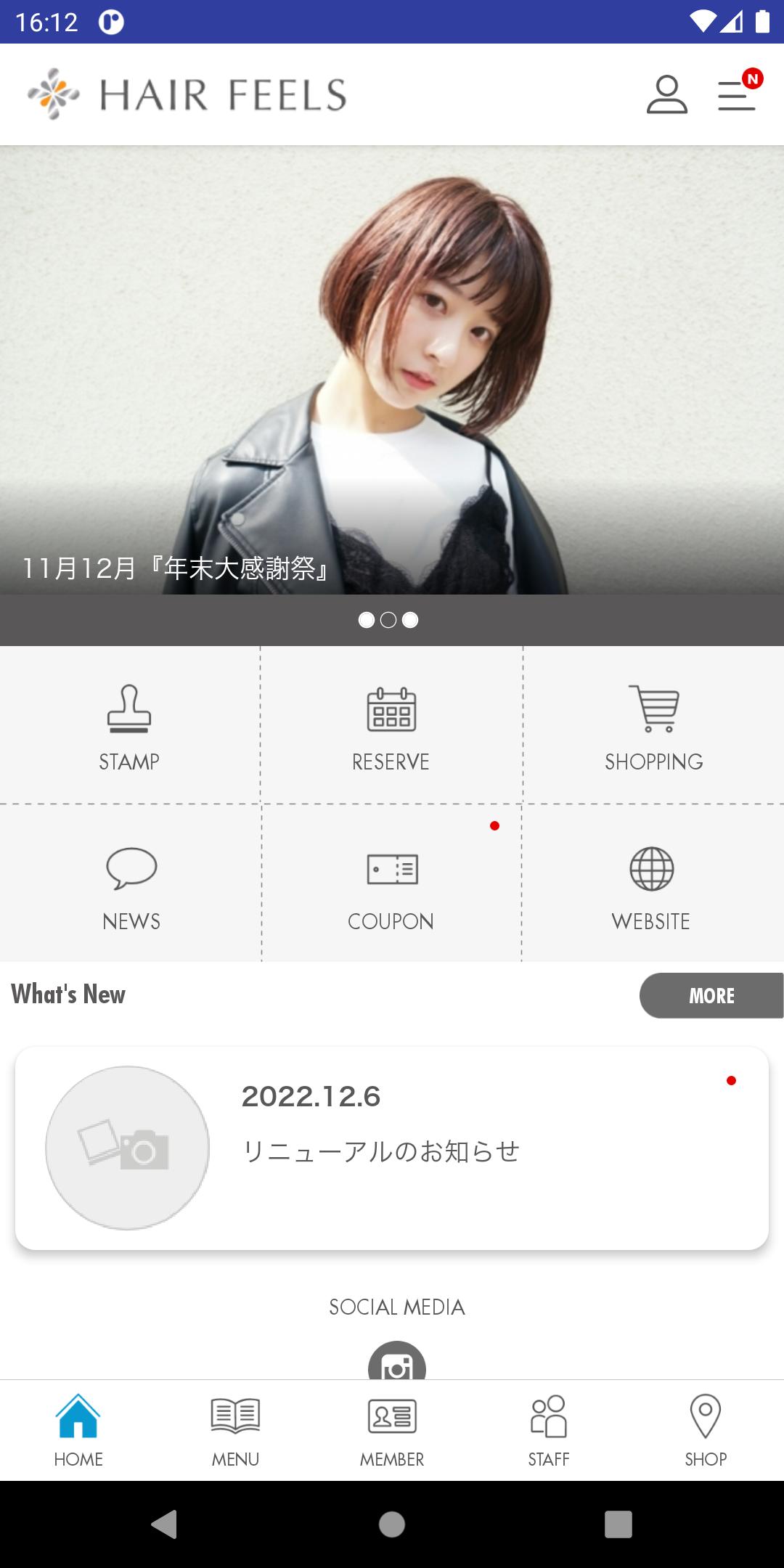Viewport: 784px width, 1568px height.
Task: Open RESERVE to book an appointment
Action: point(391,726)
